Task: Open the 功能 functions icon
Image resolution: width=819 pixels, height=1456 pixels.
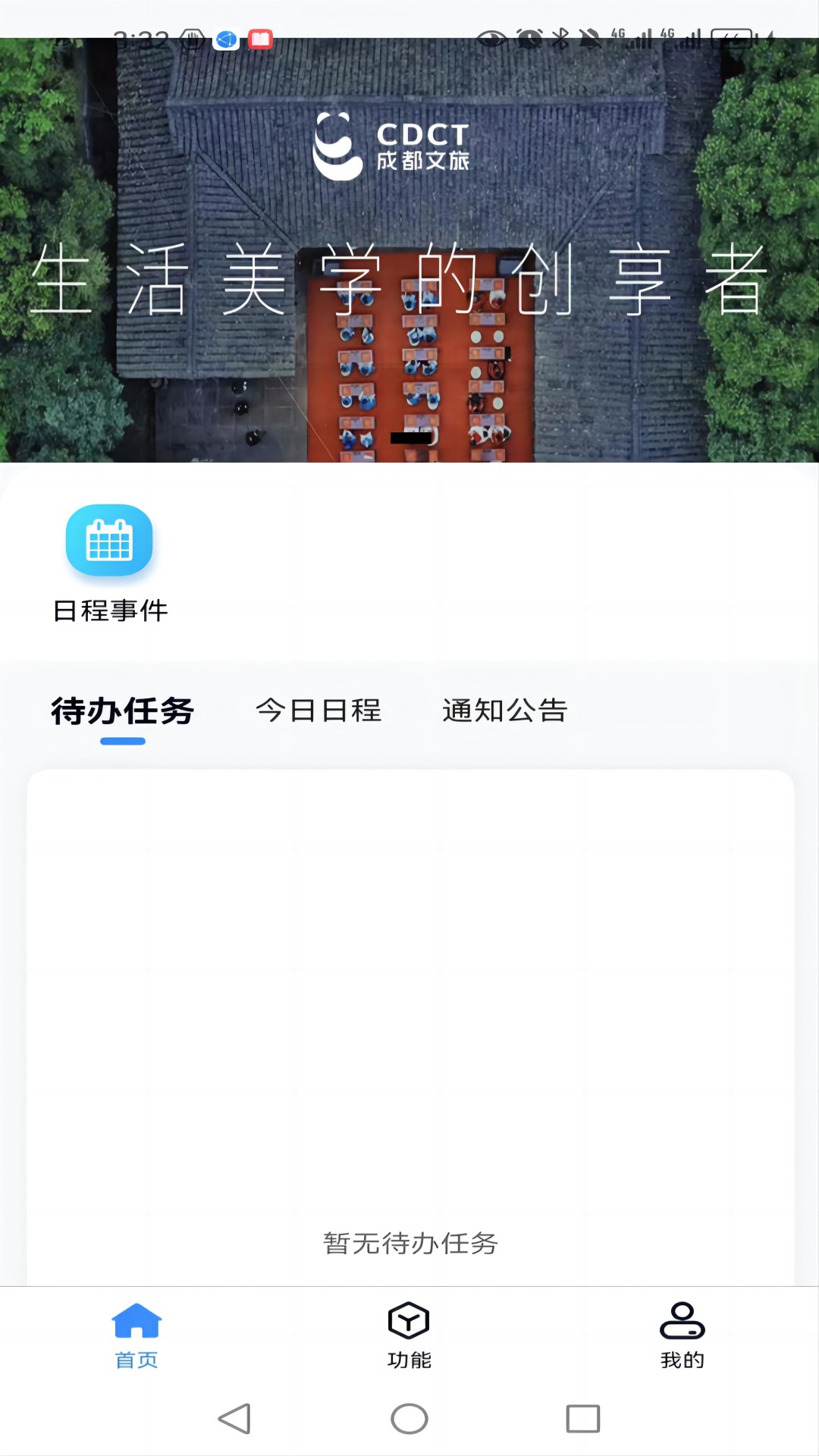Action: (x=409, y=1318)
